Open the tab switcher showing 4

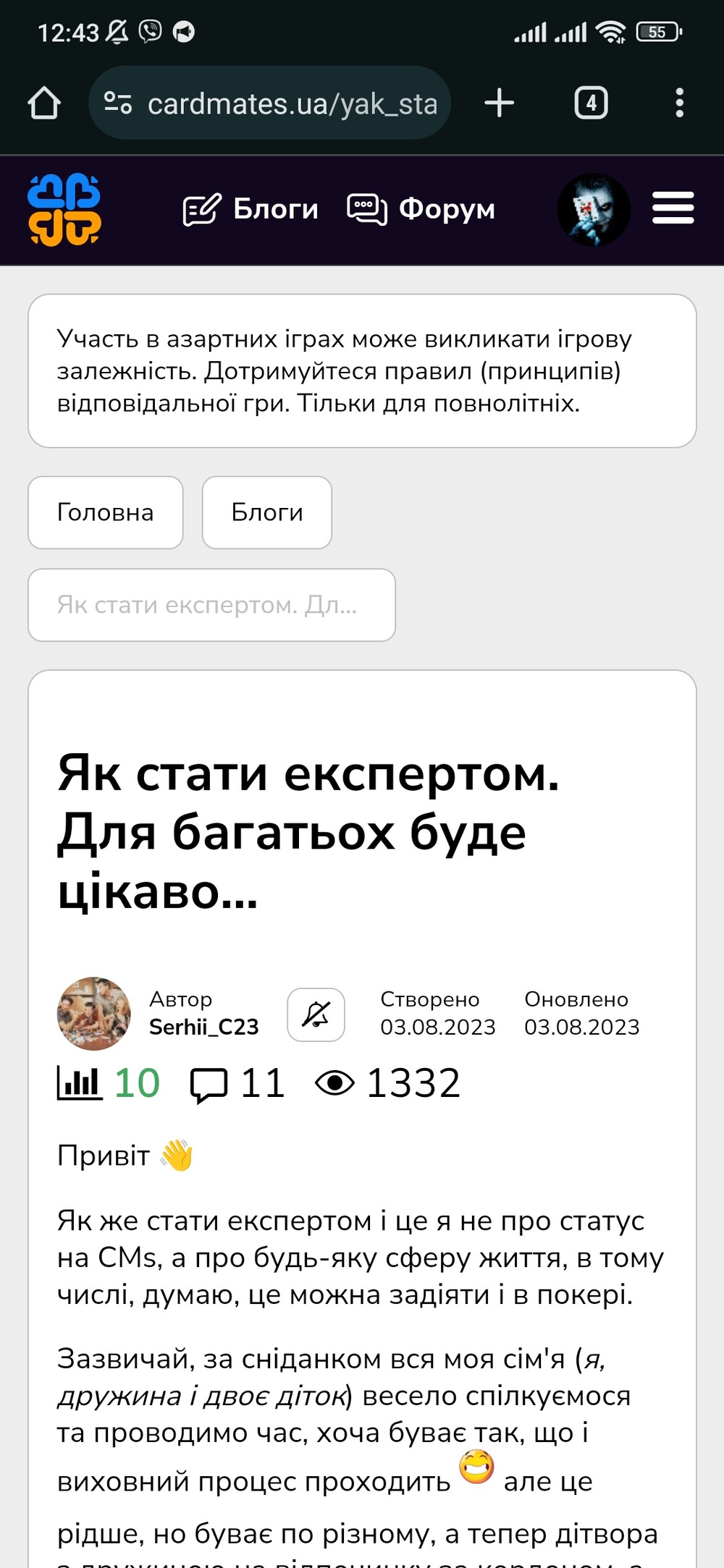coord(591,103)
